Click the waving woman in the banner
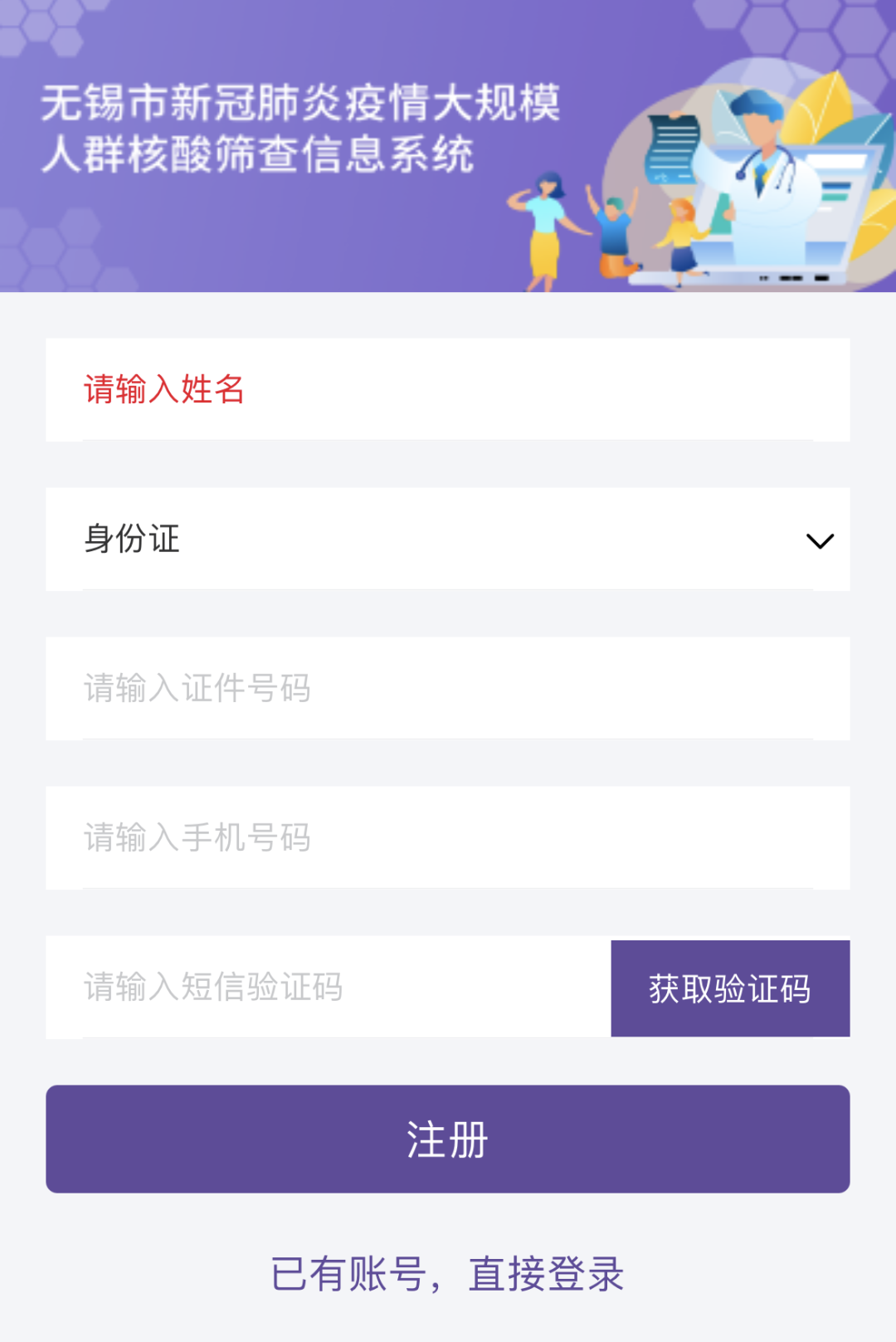Image resolution: width=896 pixels, height=1342 pixels. coord(548,220)
